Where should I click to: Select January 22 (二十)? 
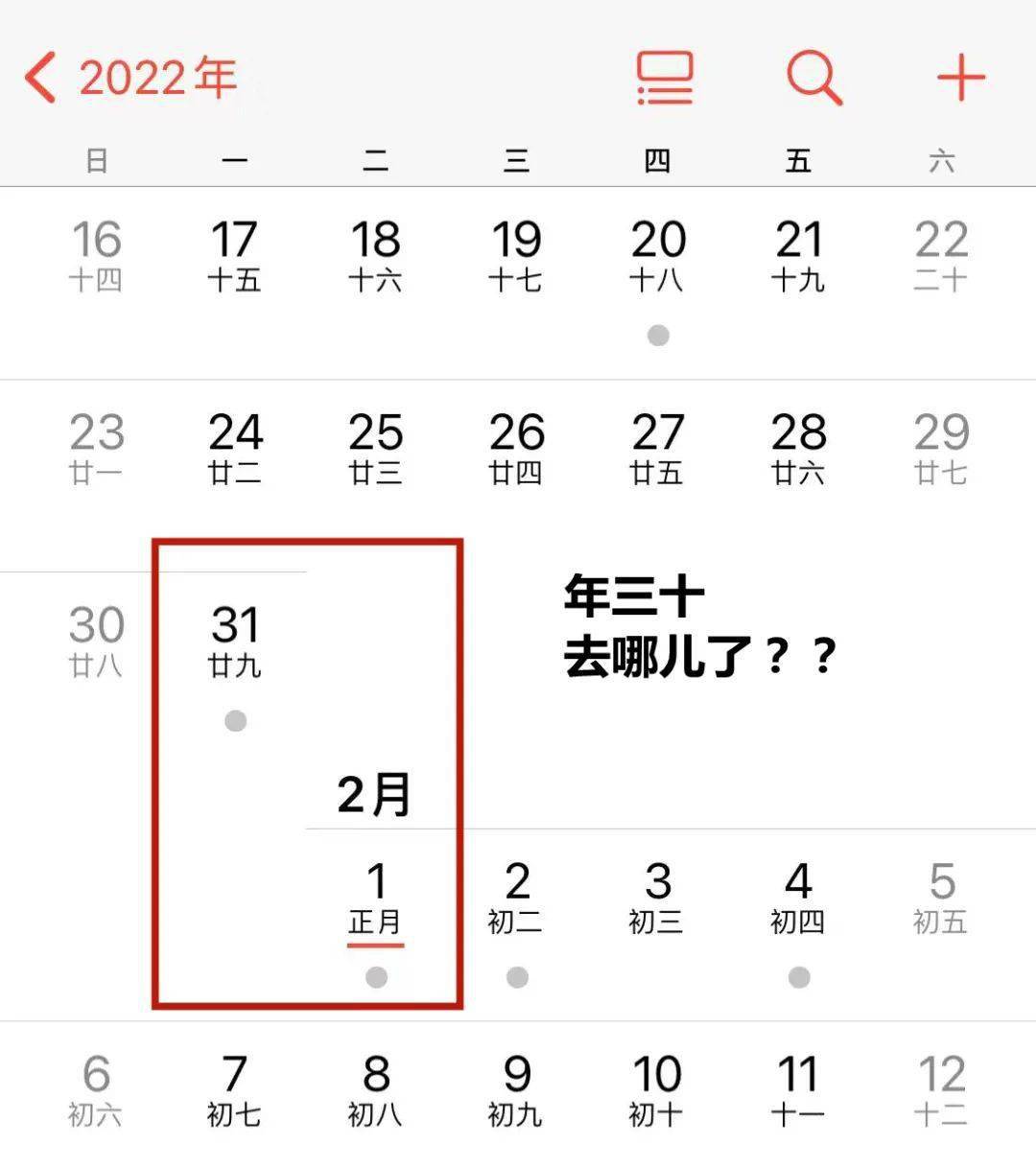click(940, 255)
